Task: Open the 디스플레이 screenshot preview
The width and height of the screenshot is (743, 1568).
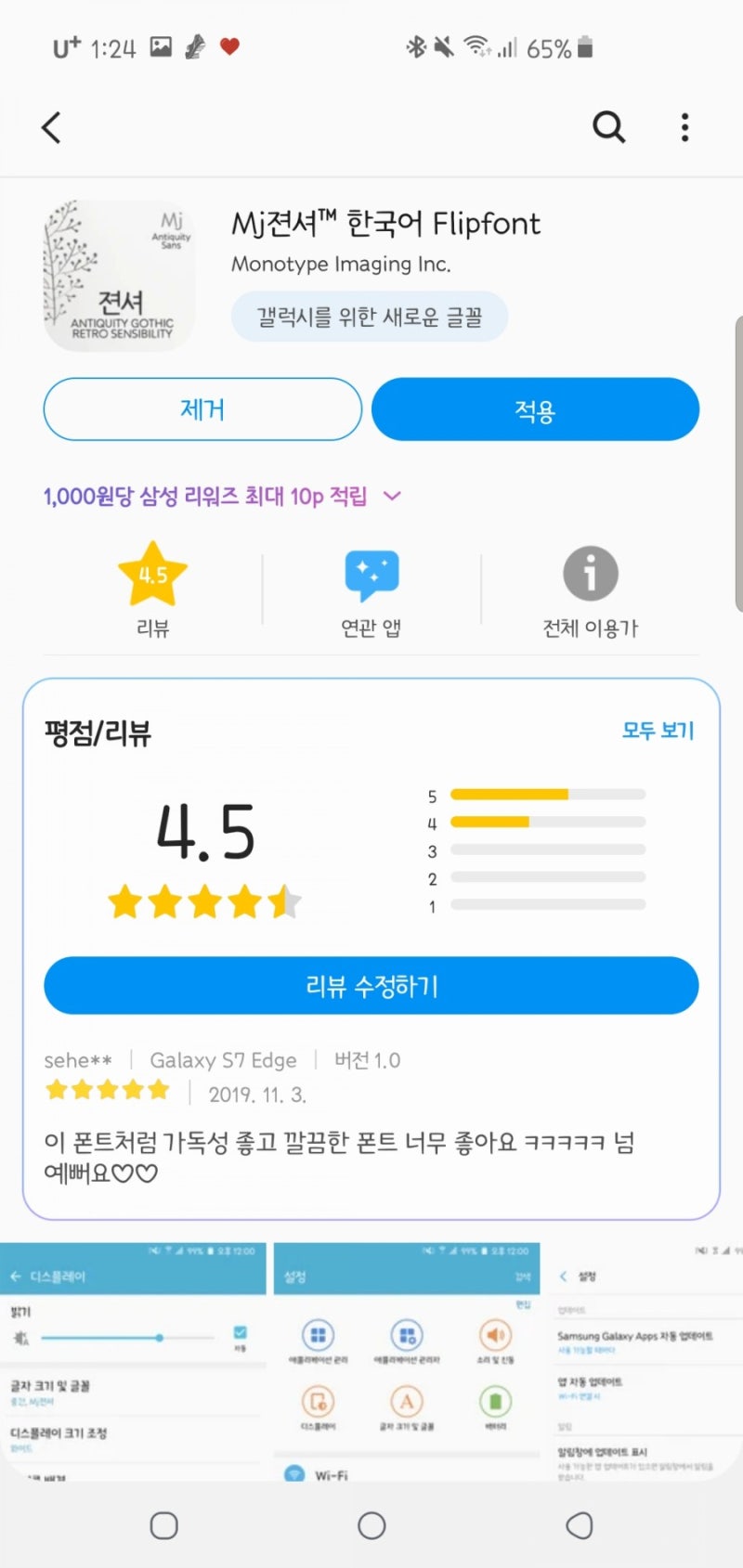Action: point(133,1361)
